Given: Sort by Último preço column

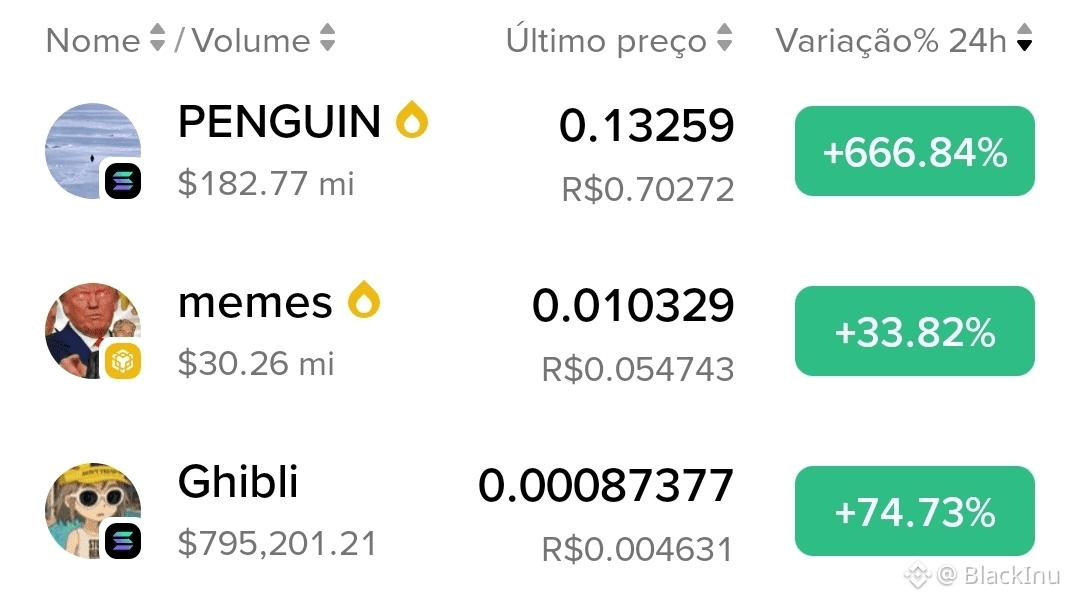Looking at the screenshot, I should coord(618,40).
